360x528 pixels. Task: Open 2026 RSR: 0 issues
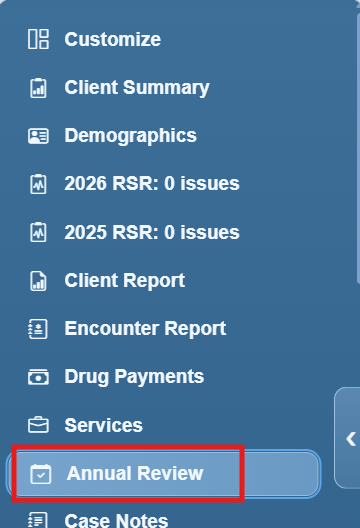point(163,184)
